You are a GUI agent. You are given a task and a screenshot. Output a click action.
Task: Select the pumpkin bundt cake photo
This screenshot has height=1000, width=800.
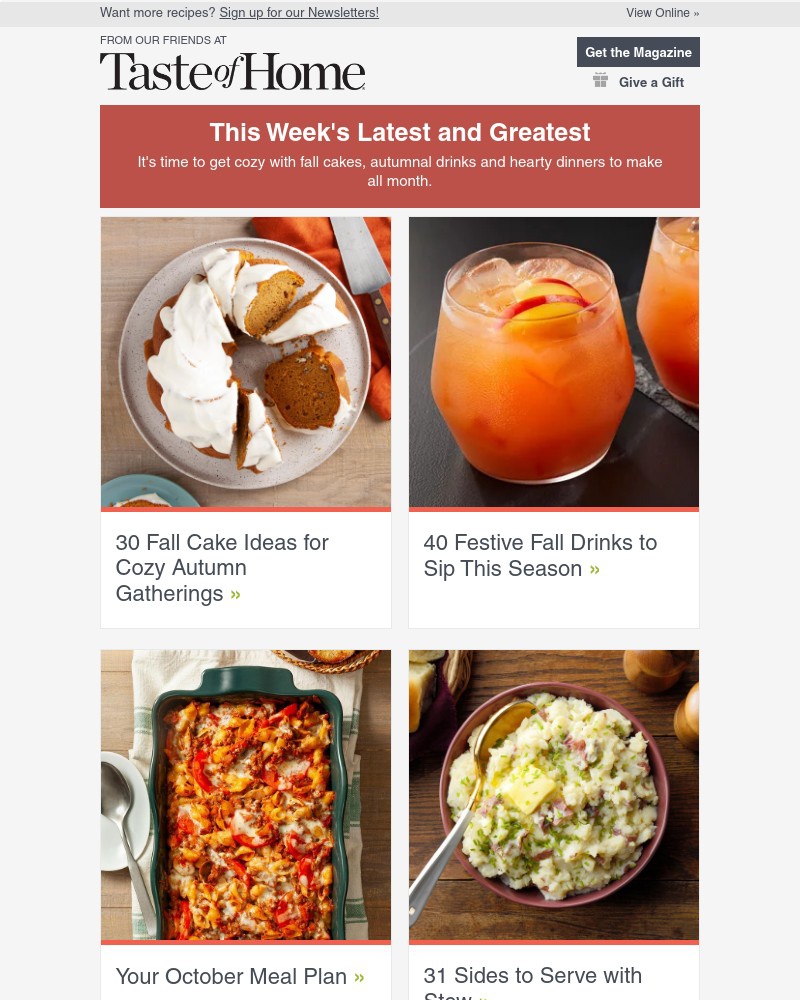246,362
